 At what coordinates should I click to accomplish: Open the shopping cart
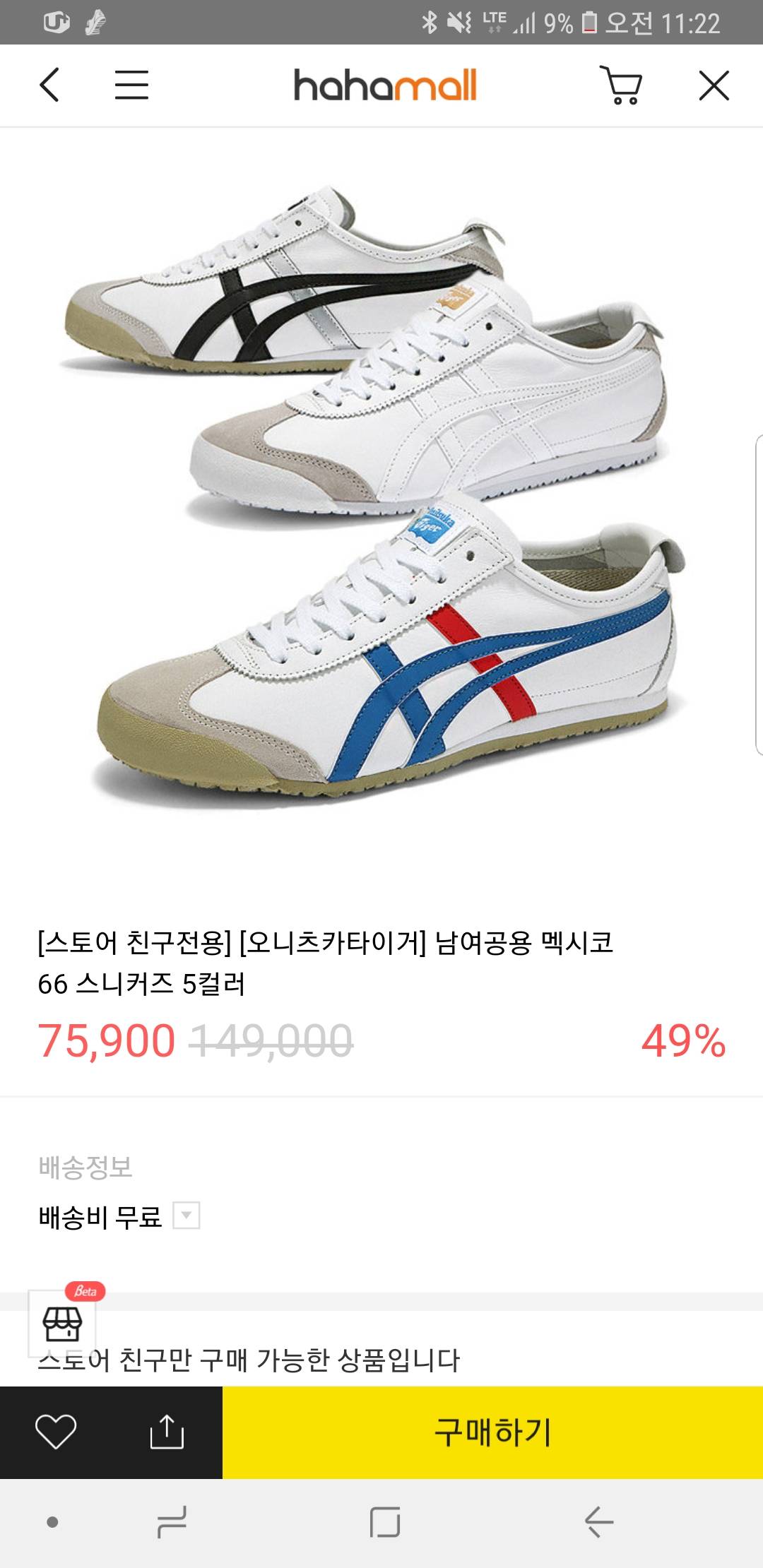click(x=621, y=85)
